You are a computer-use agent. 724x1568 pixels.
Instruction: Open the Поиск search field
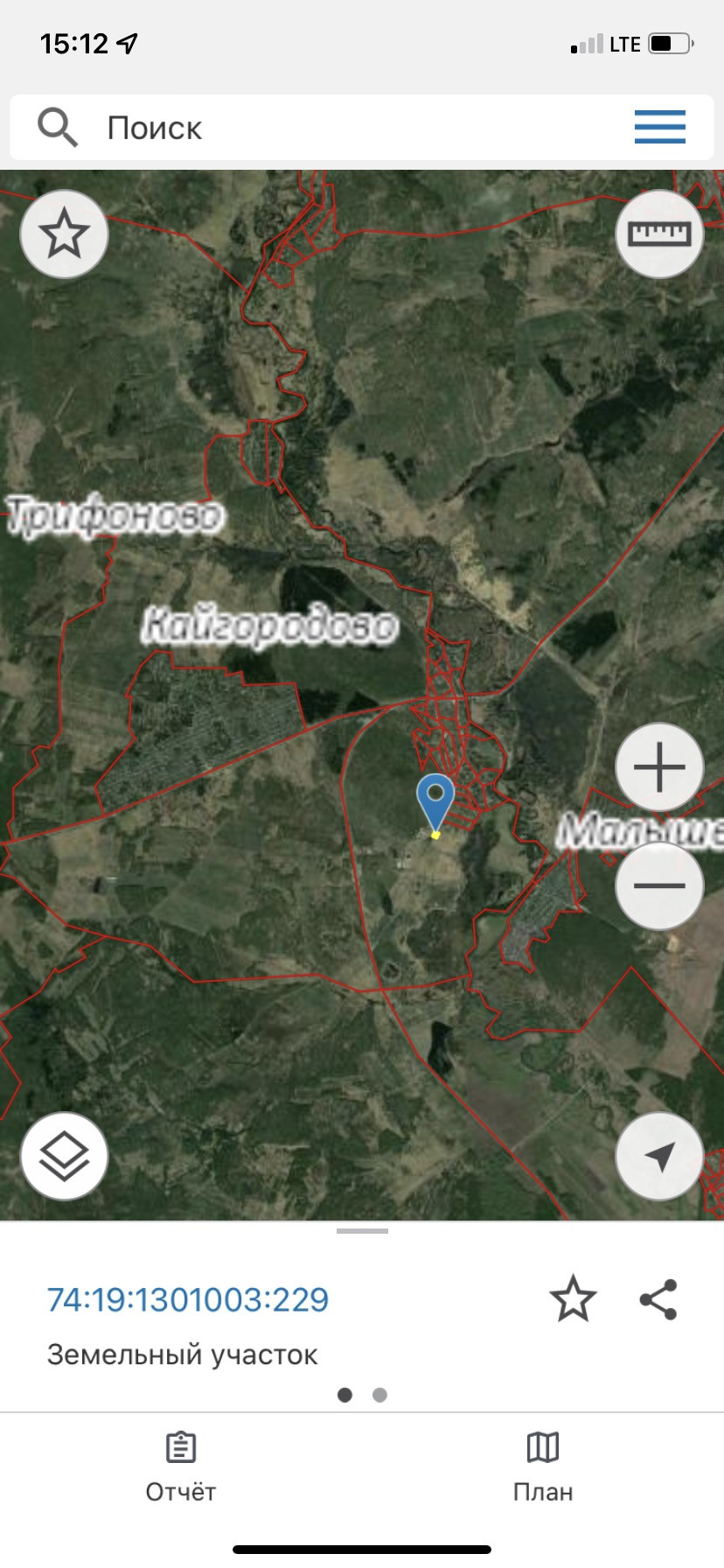[350, 128]
